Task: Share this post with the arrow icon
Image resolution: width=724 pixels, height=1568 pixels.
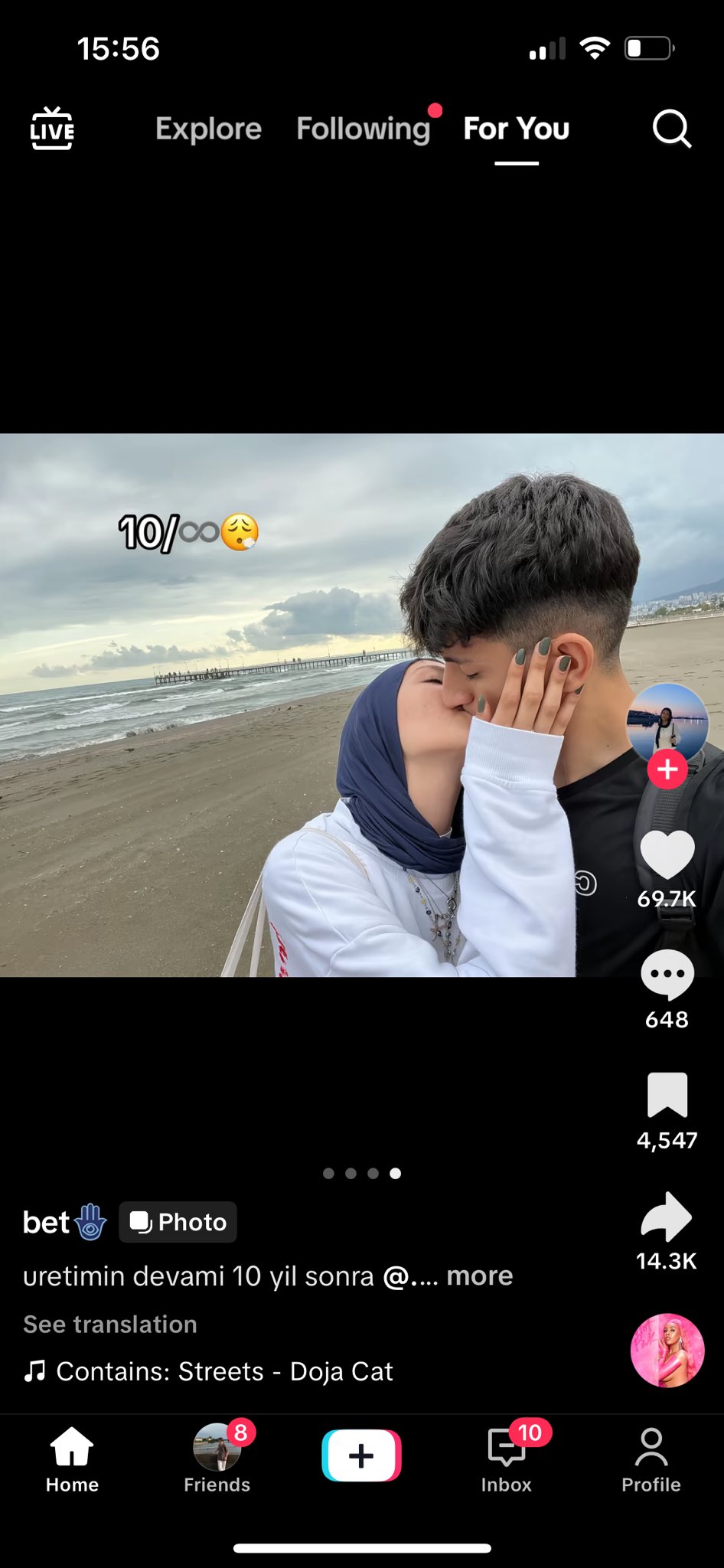Action: (667, 1217)
